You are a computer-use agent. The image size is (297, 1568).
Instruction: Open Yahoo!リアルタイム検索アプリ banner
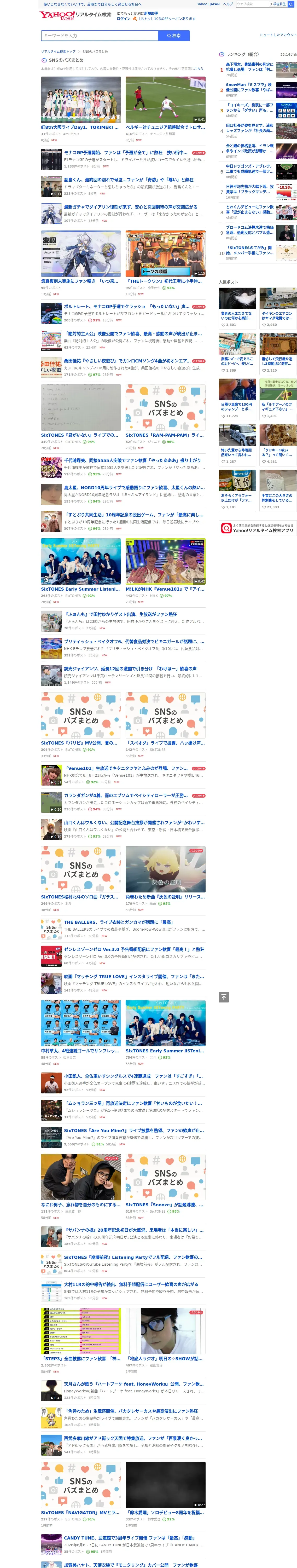click(x=258, y=528)
